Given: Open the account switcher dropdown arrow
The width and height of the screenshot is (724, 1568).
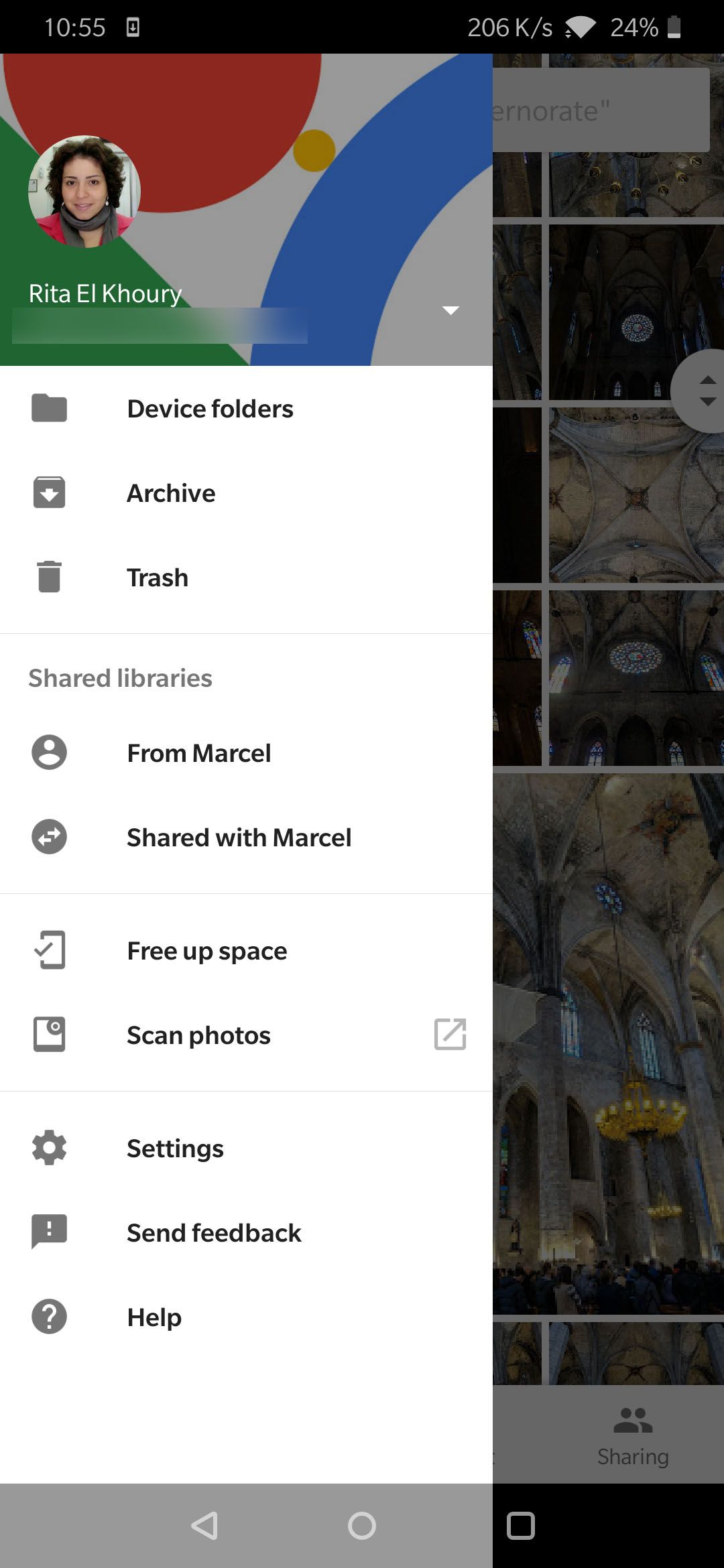Looking at the screenshot, I should pyautogui.click(x=452, y=310).
